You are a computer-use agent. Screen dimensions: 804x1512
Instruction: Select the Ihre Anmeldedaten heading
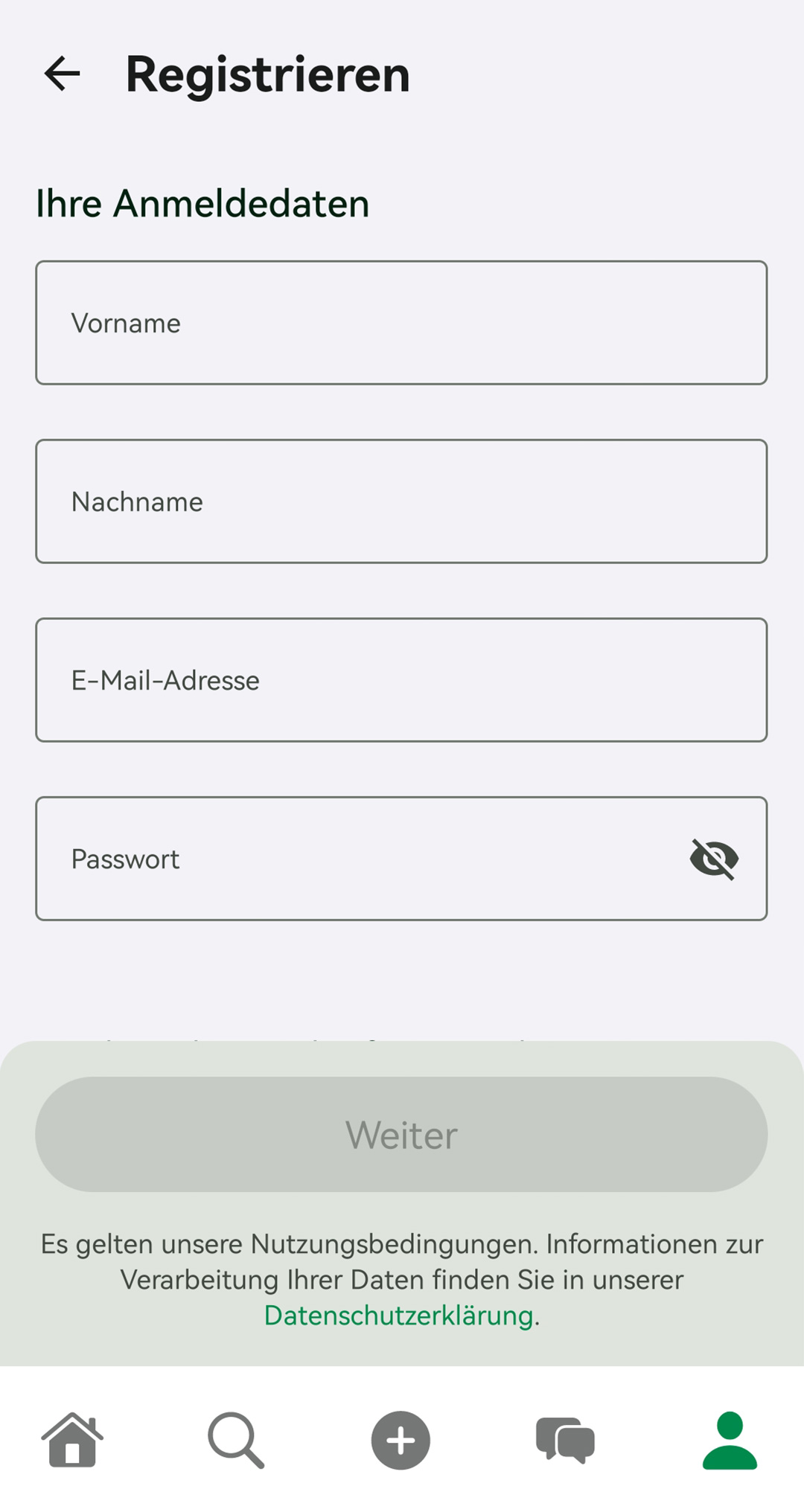pyautogui.click(x=202, y=202)
